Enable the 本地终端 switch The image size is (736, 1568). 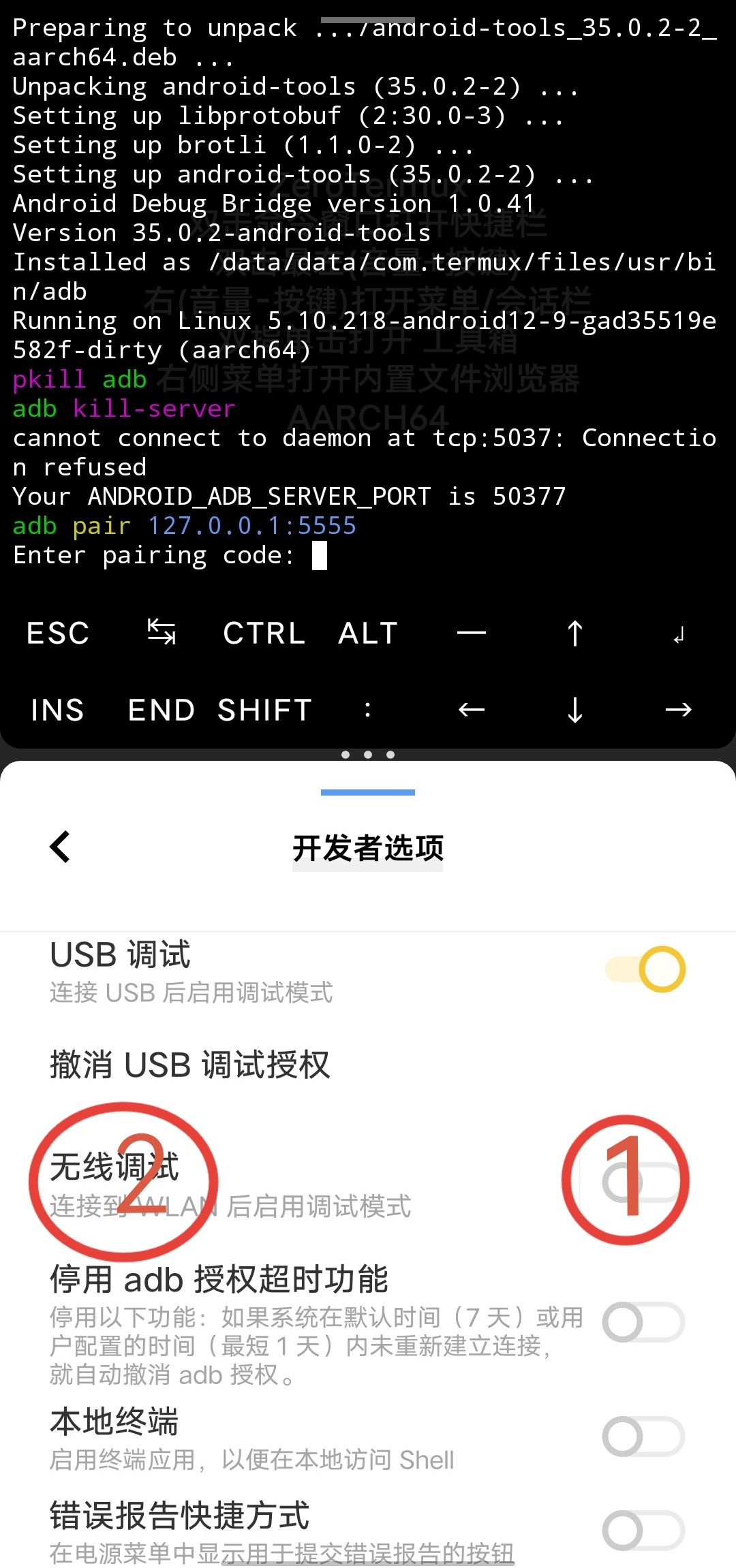[643, 1437]
